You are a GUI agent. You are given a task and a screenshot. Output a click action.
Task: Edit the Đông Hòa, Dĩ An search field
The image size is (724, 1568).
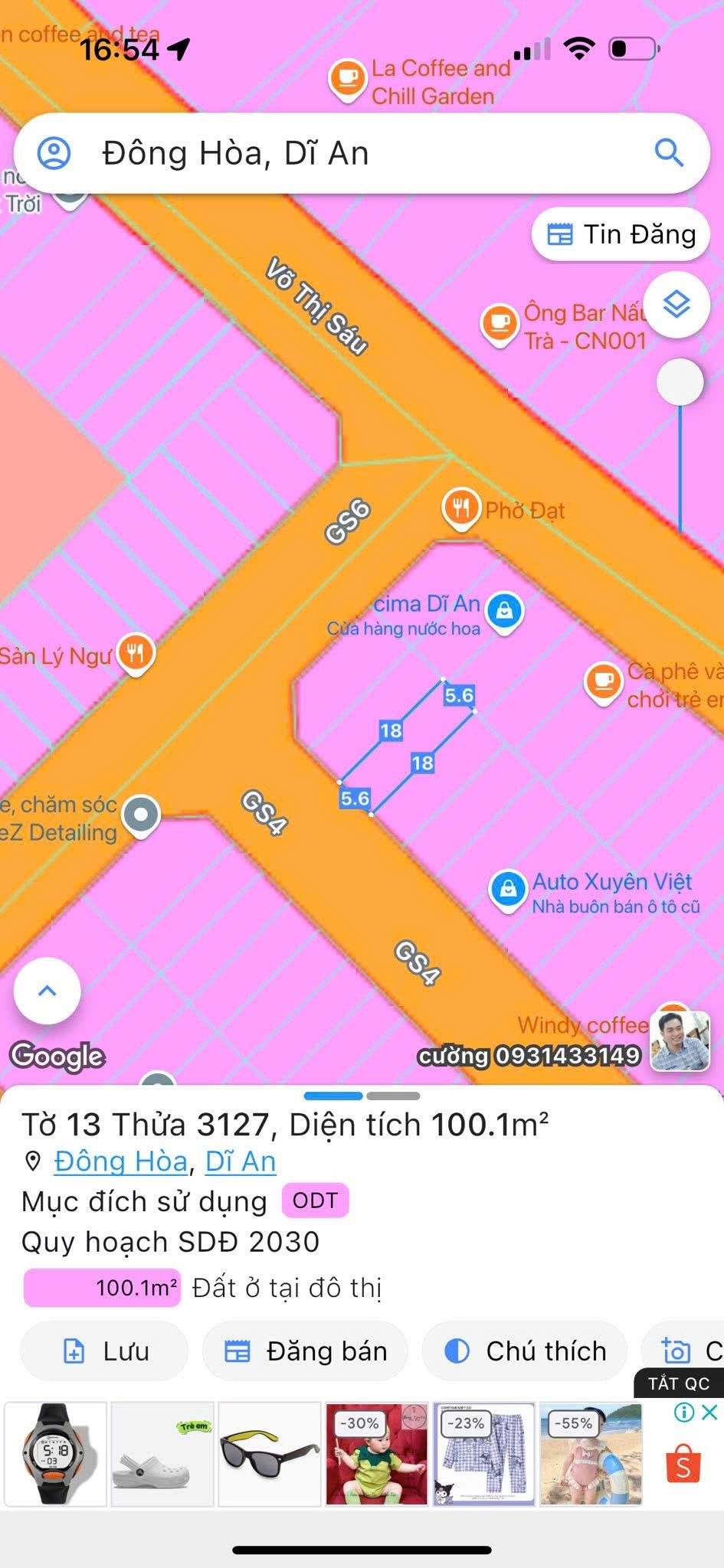361,153
